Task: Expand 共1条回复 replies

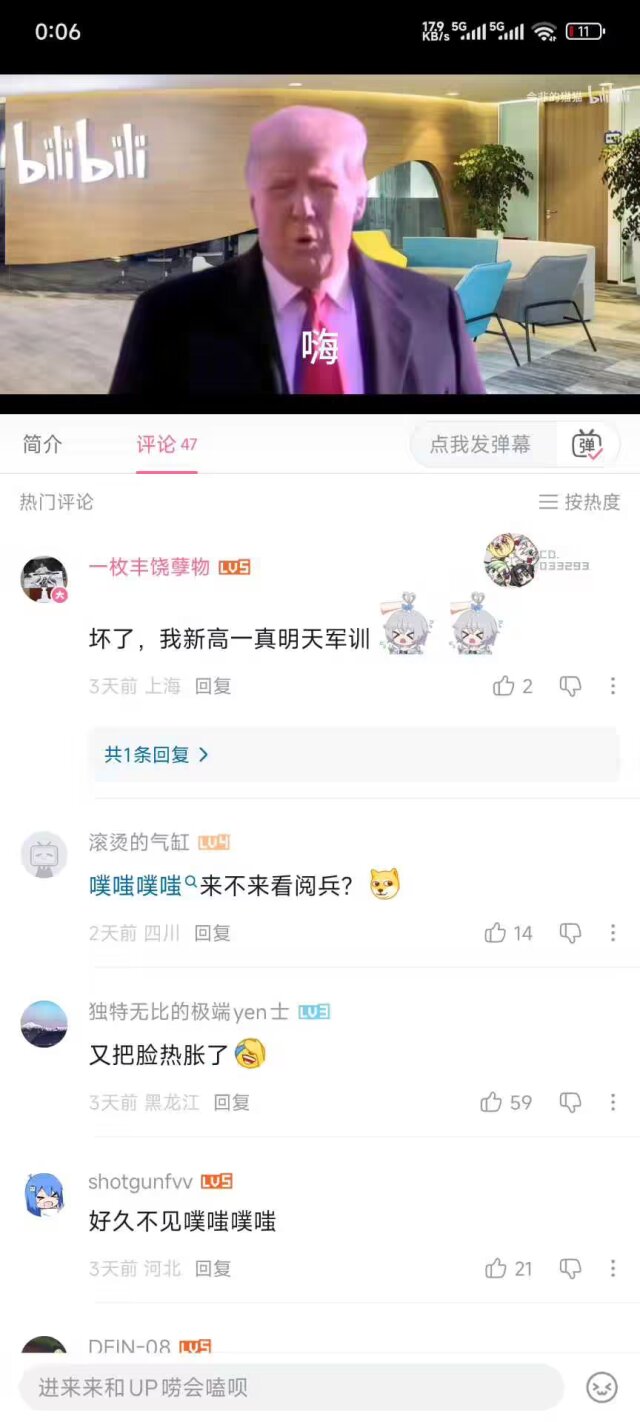Action: (156, 755)
